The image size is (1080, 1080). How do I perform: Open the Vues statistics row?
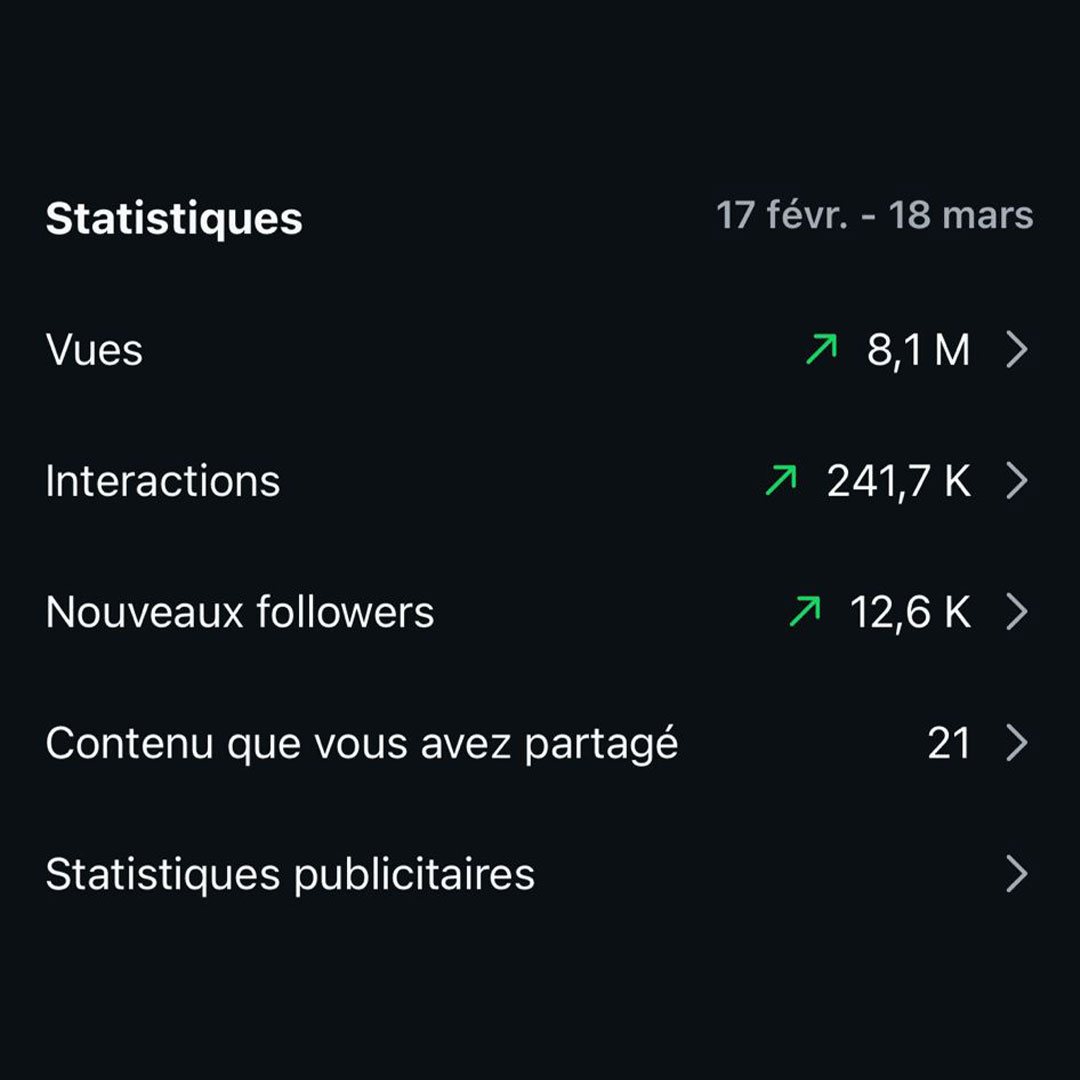(x=538, y=350)
